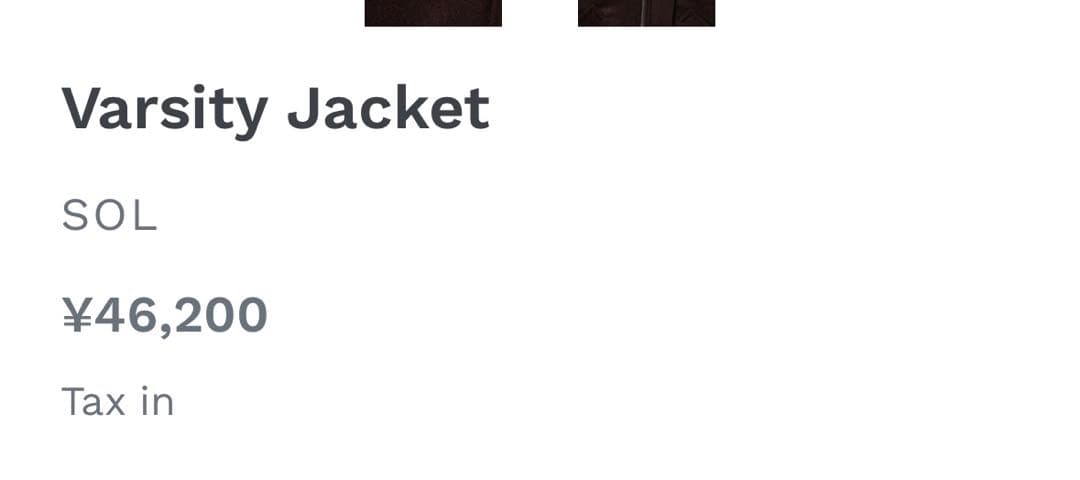Image resolution: width=1080 pixels, height=480 pixels.
Task: Select the left product image thumbnail
Action: pyautogui.click(x=433, y=12)
